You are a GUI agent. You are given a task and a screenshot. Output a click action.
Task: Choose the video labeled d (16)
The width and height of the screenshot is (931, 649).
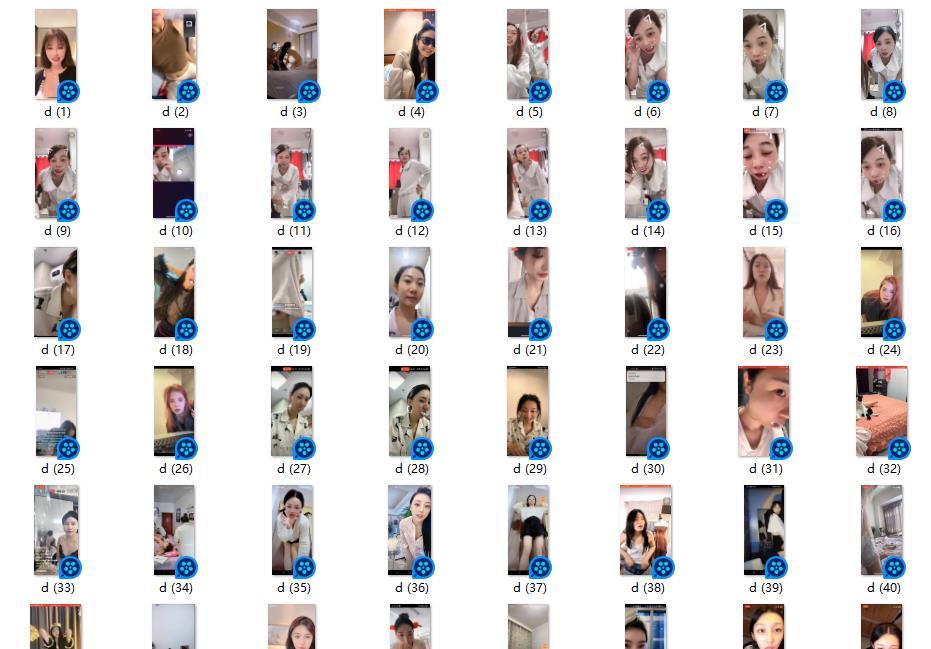pyautogui.click(x=882, y=174)
